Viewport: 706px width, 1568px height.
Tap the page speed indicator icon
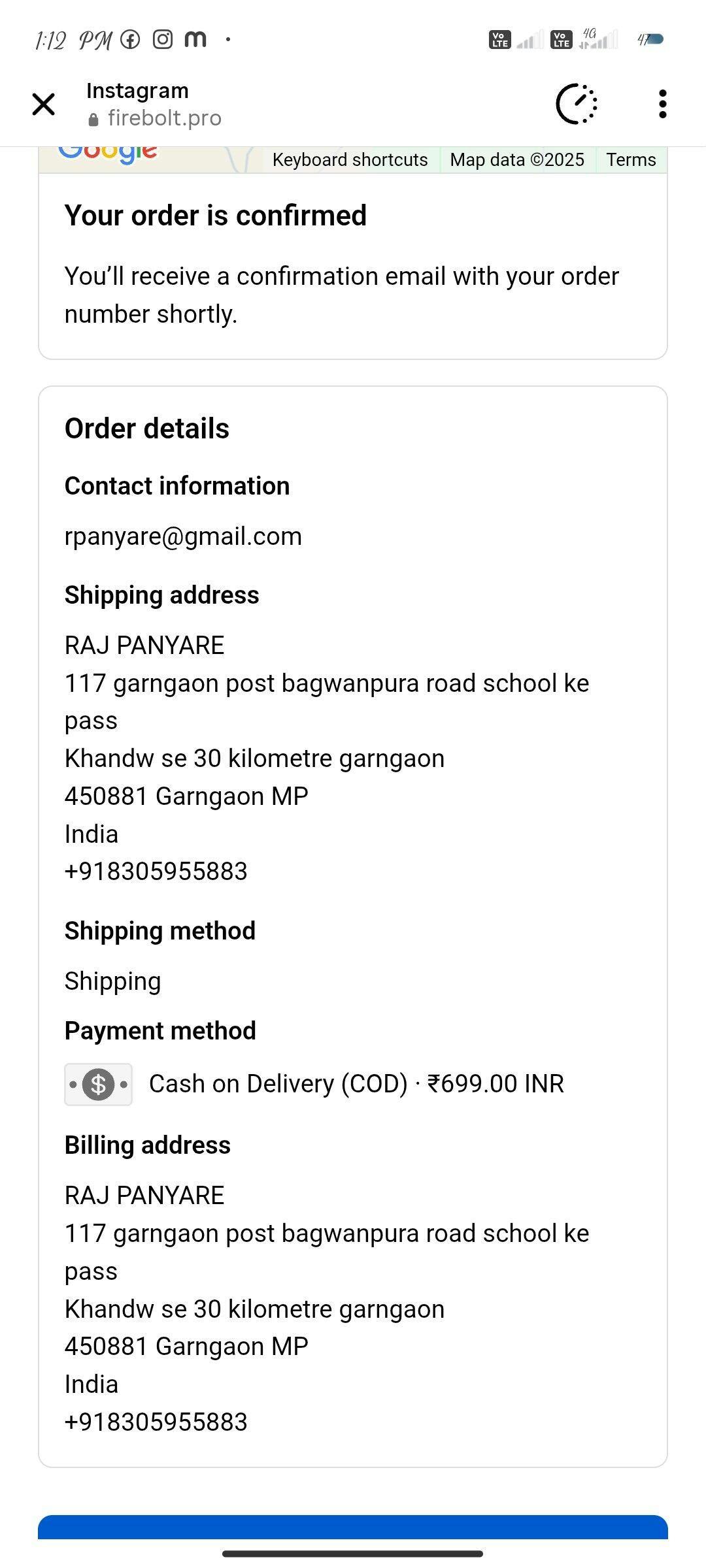(577, 104)
